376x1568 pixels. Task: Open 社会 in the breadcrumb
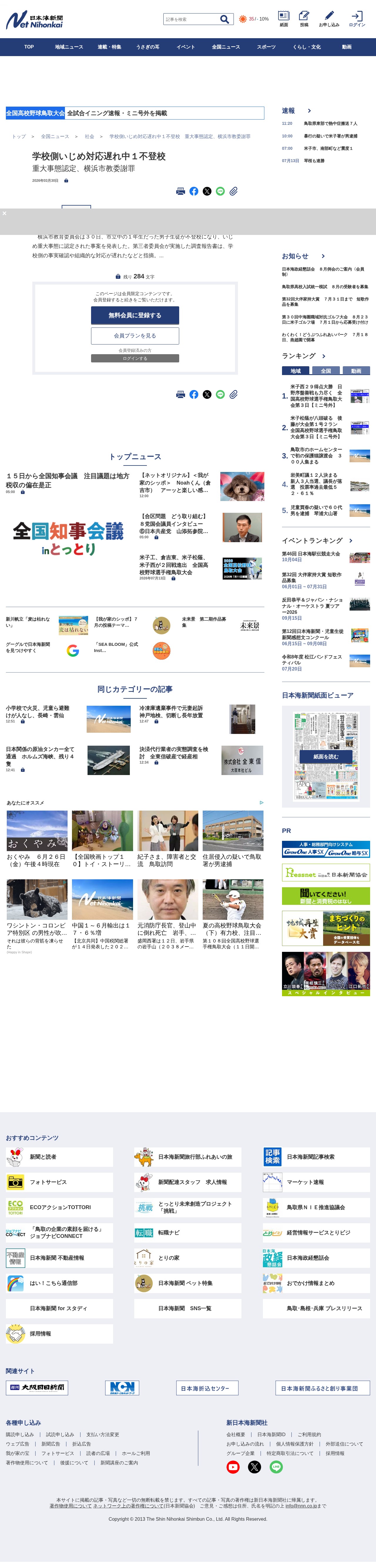click(89, 136)
